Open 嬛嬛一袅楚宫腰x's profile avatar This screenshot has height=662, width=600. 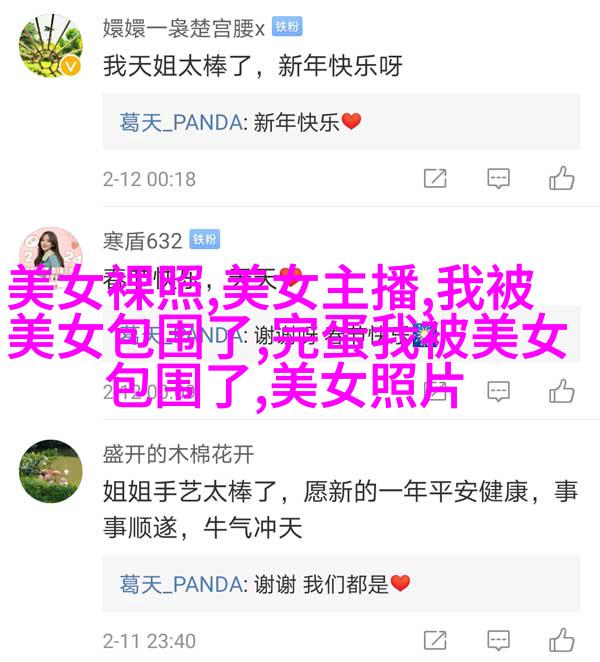pos(50,47)
